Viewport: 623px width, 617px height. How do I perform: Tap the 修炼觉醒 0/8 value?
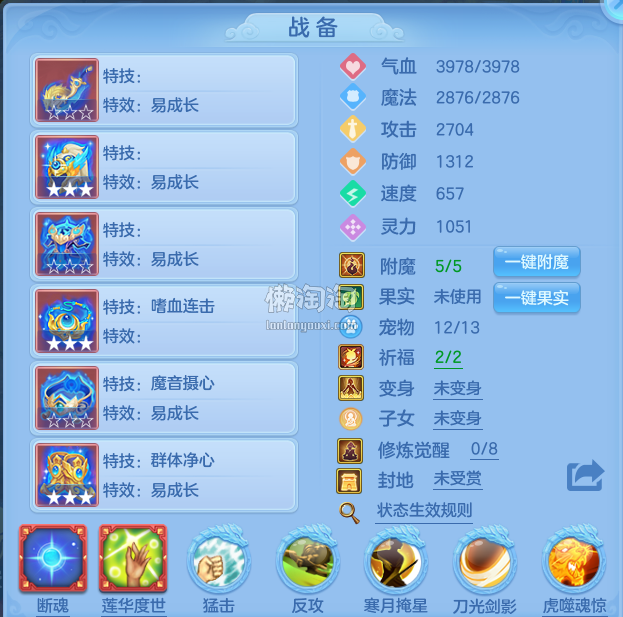483,449
